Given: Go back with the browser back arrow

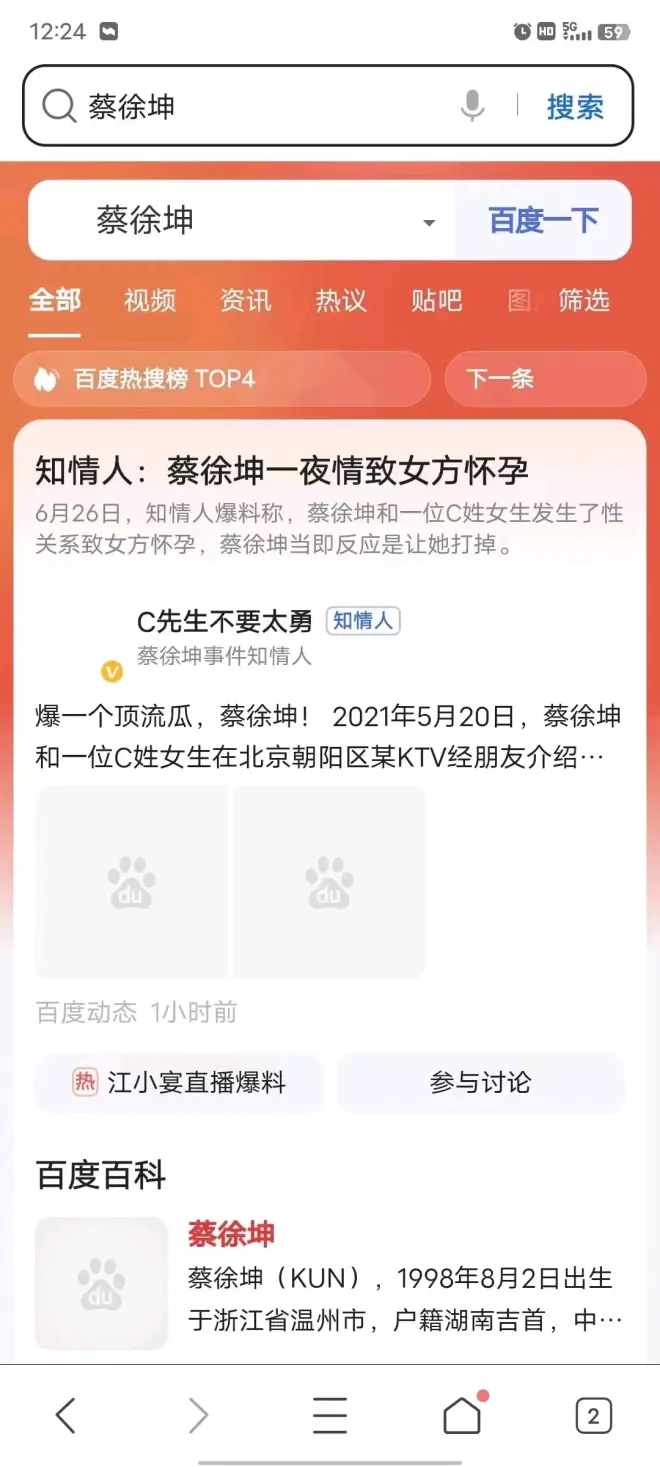Looking at the screenshot, I should (x=66, y=1415).
